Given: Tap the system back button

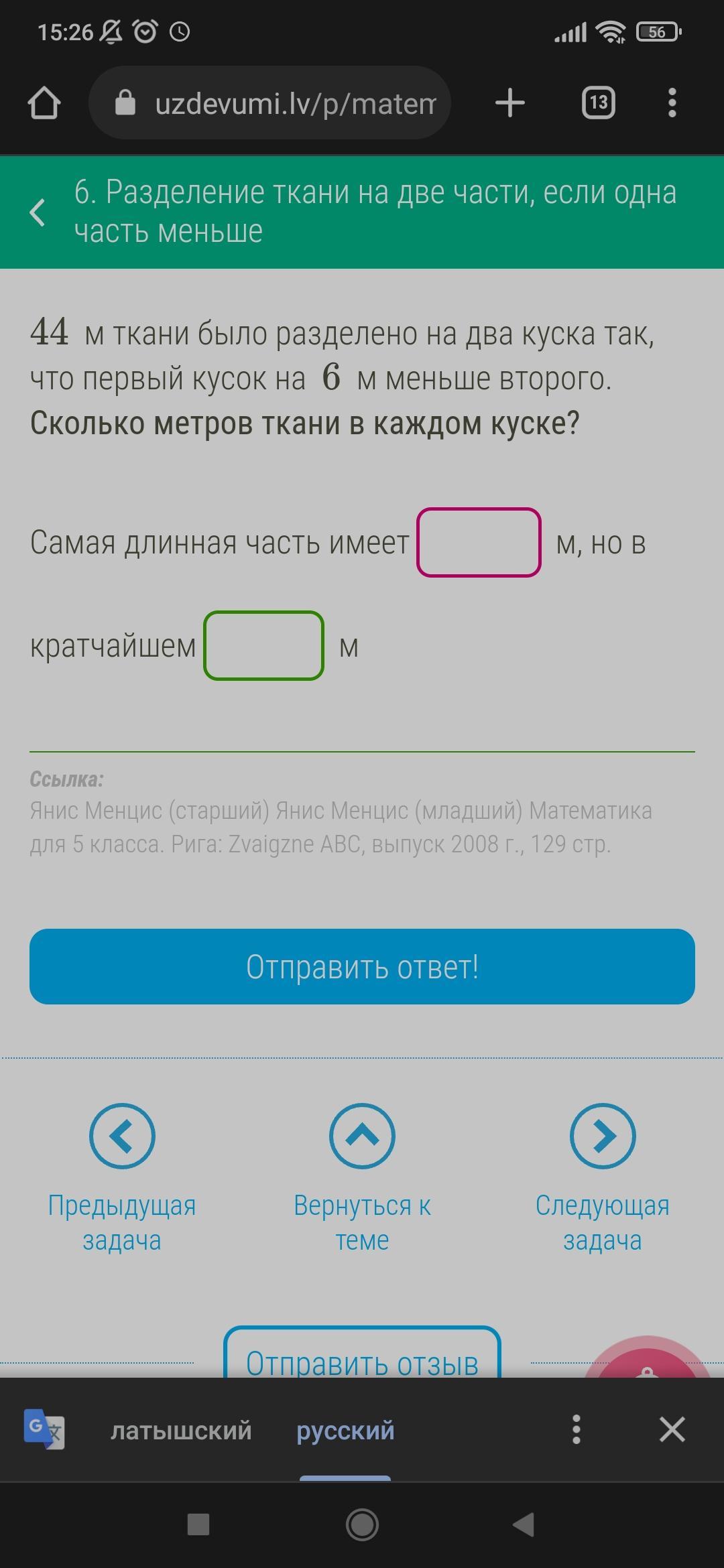Looking at the screenshot, I should click(x=524, y=1525).
